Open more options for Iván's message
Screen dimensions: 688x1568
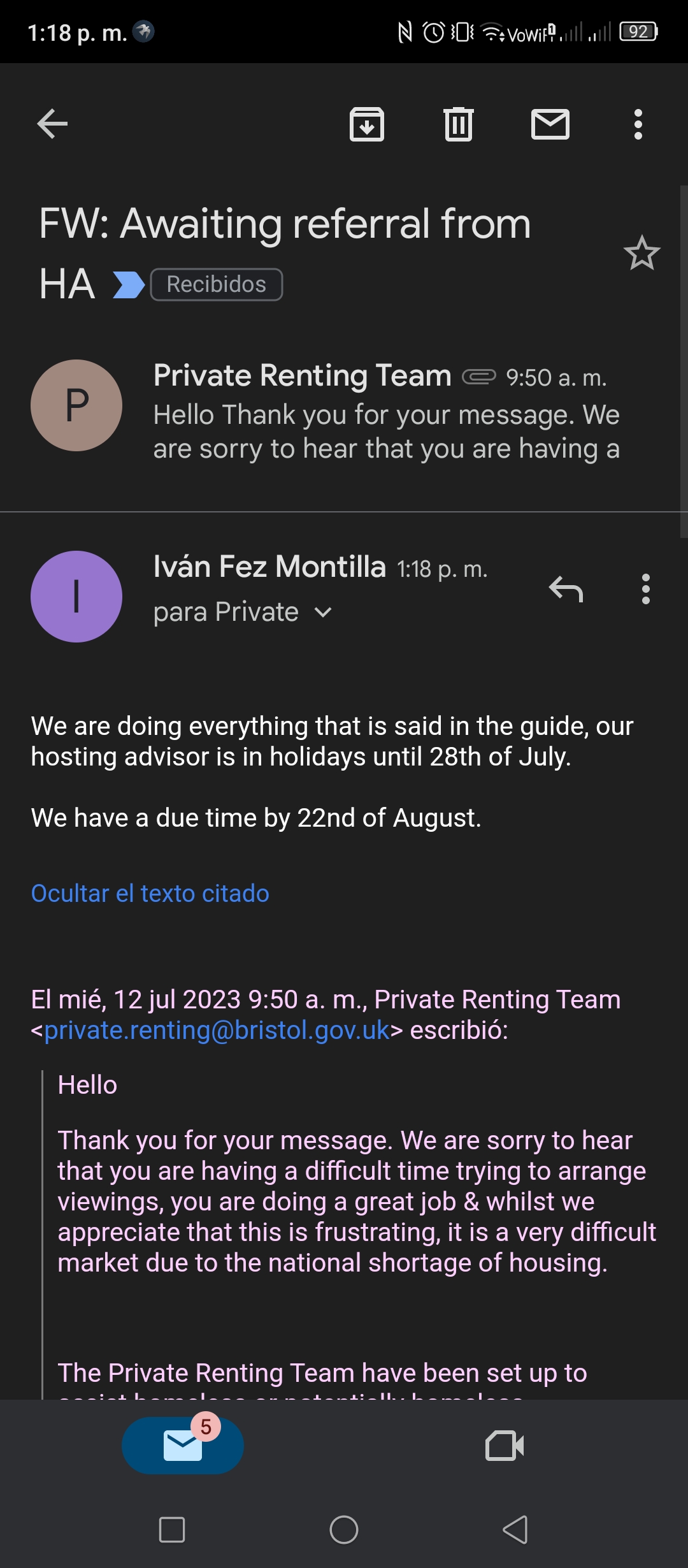tap(646, 589)
